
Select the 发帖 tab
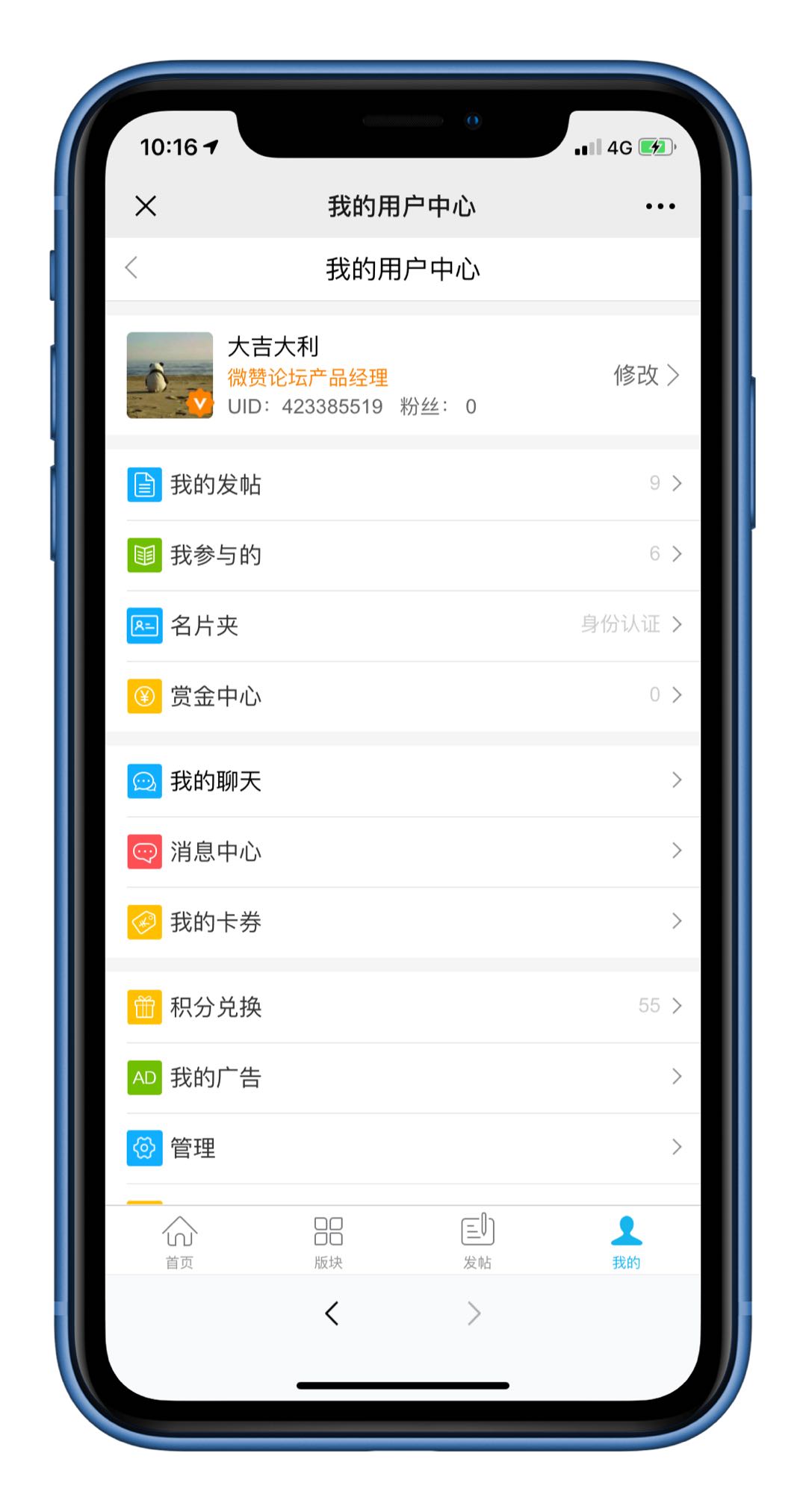(477, 1241)
